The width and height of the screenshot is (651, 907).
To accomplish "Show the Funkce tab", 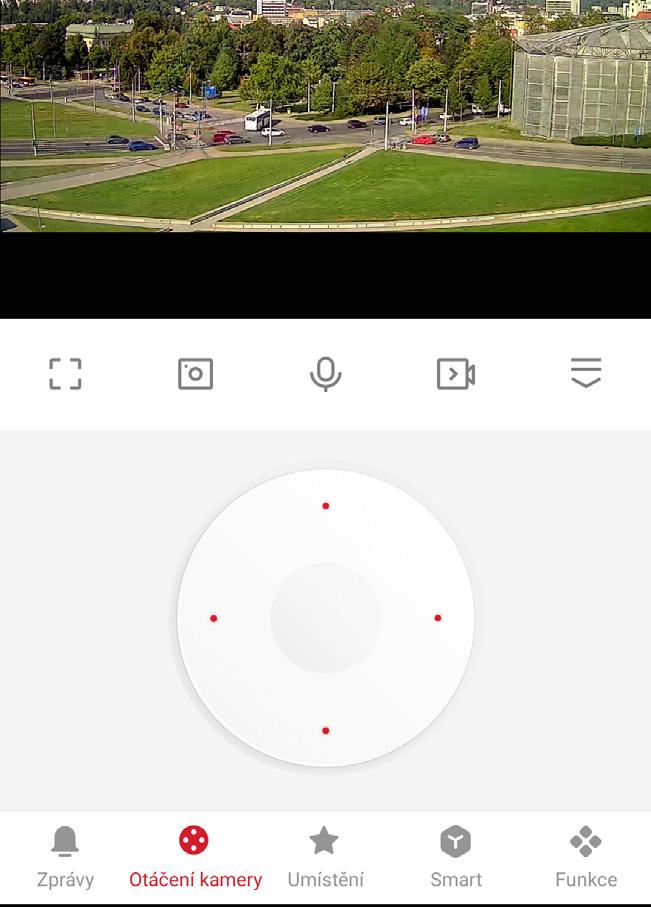I will [586, 857].
